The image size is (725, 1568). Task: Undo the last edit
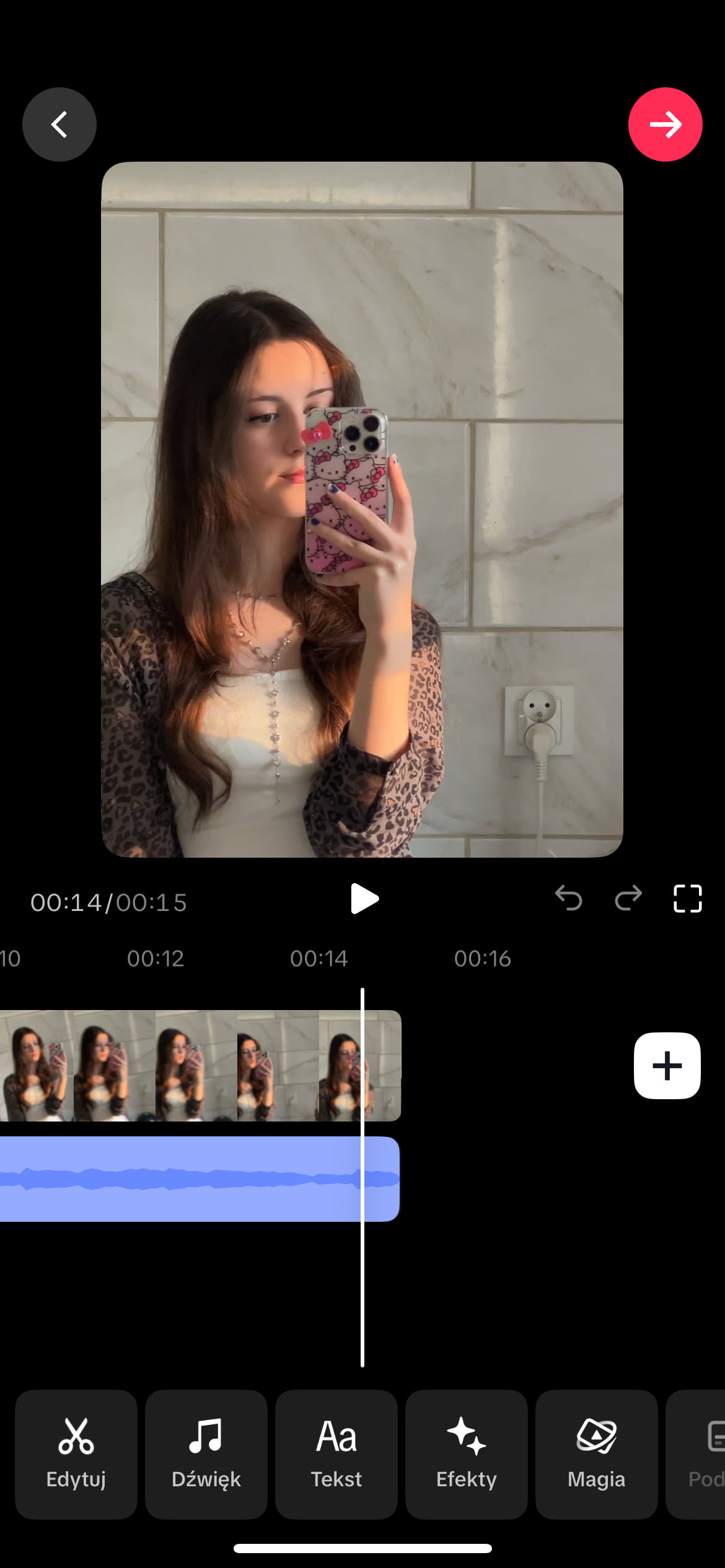coord(568,898)
